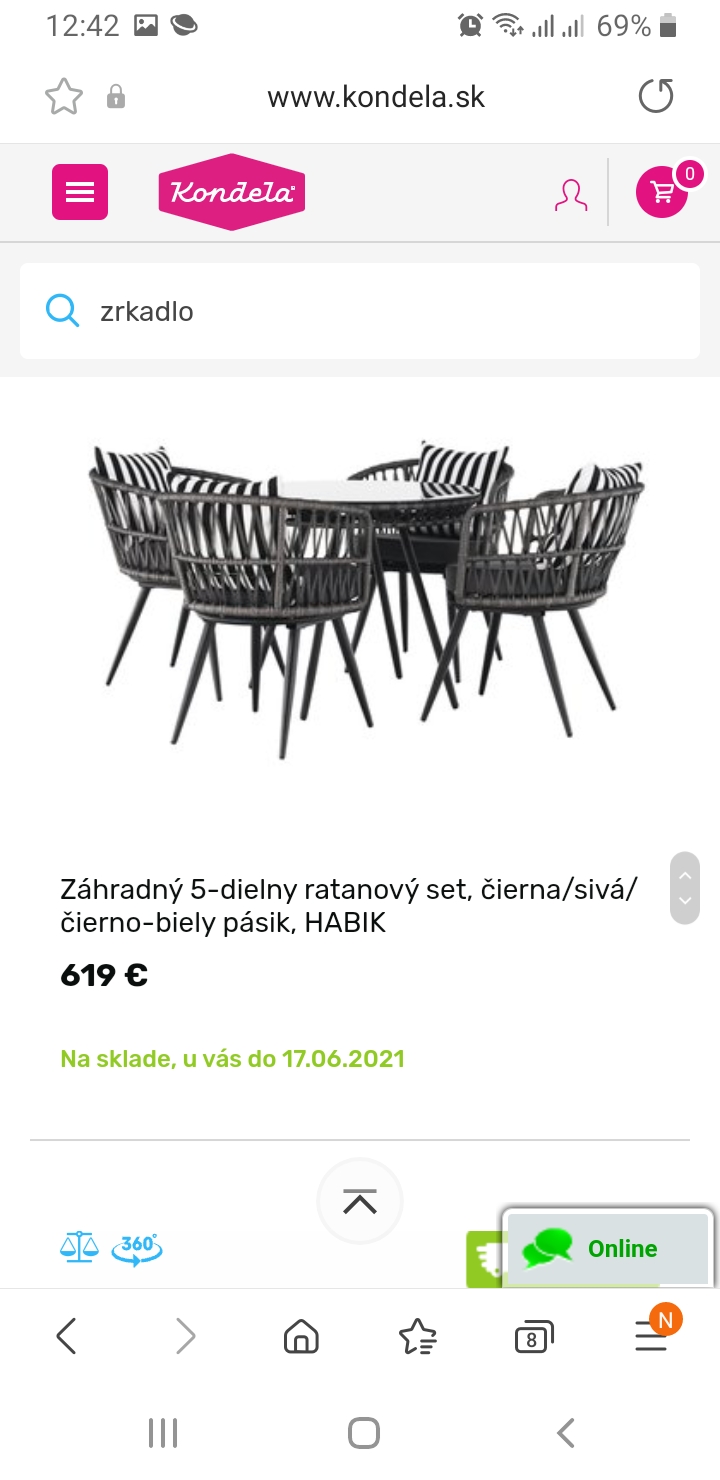The height and width of the screenshot is (1480, 720).
Task: Open the browser home page
Action: [301, 1336]
